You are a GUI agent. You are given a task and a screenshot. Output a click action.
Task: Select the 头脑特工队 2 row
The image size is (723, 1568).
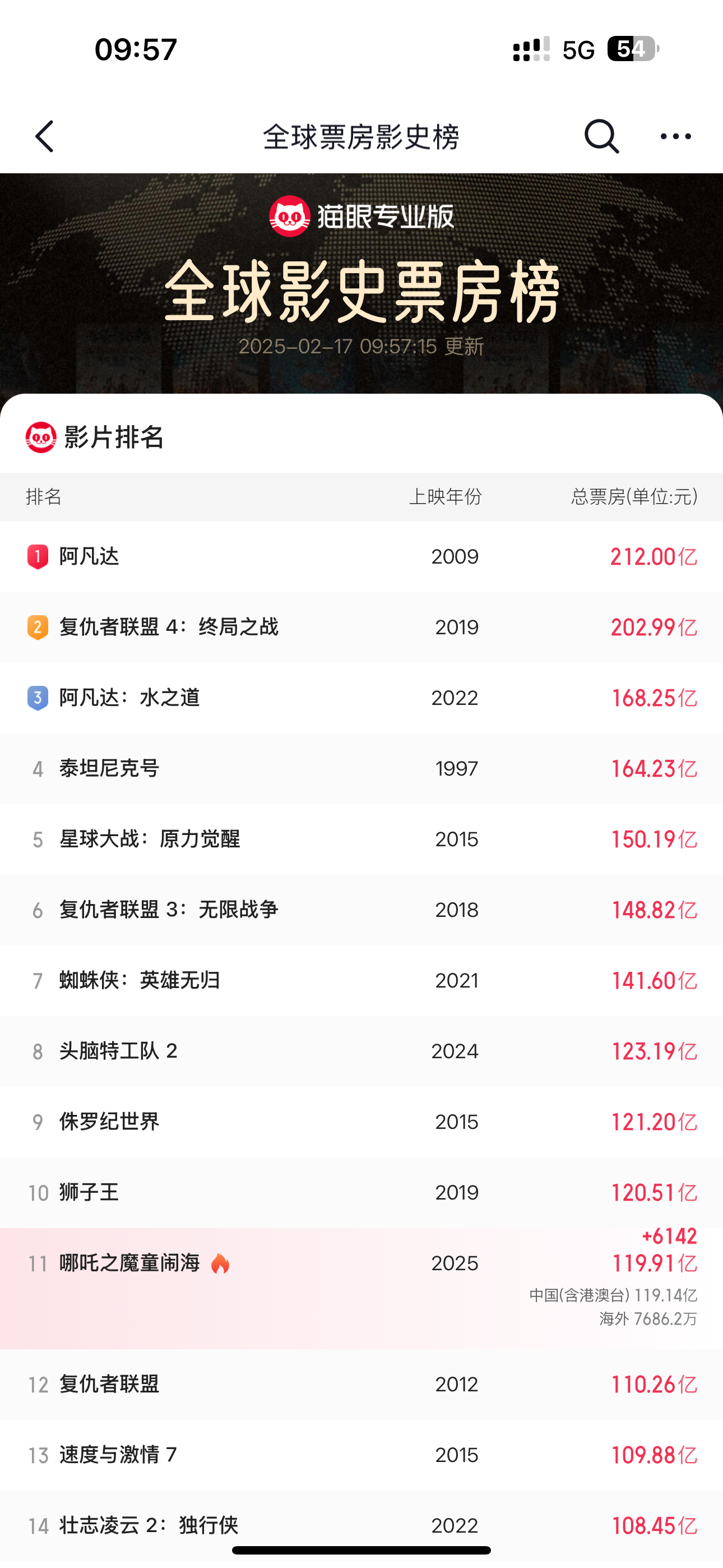pos(361,1051)
